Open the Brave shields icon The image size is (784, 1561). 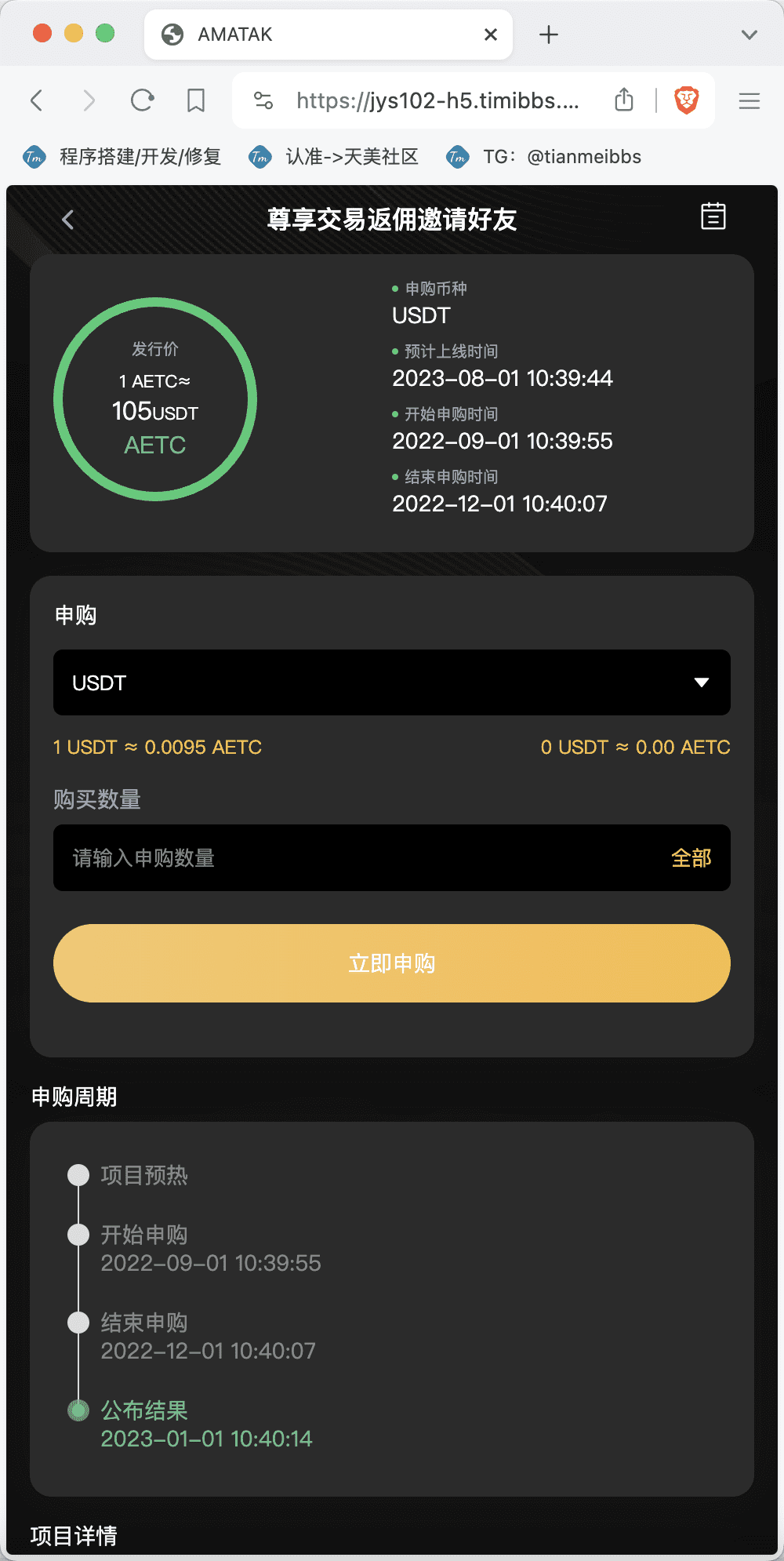pos(687,100)
